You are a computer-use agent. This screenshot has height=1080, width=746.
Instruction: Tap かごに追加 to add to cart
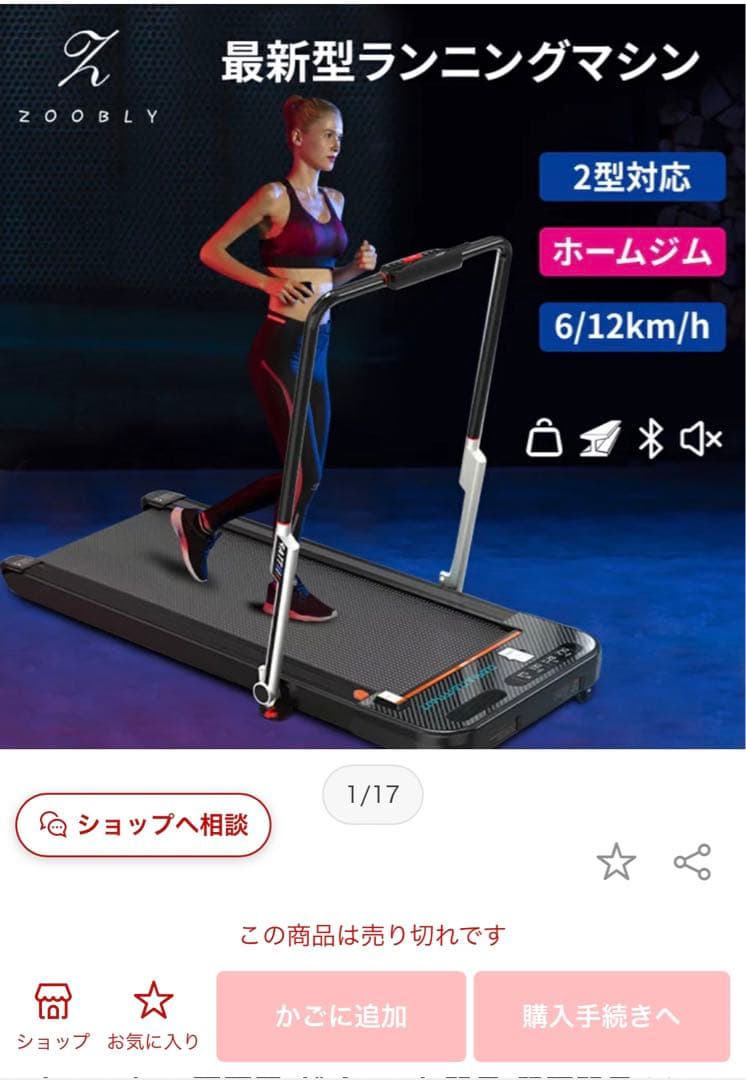coord(341,1016)
